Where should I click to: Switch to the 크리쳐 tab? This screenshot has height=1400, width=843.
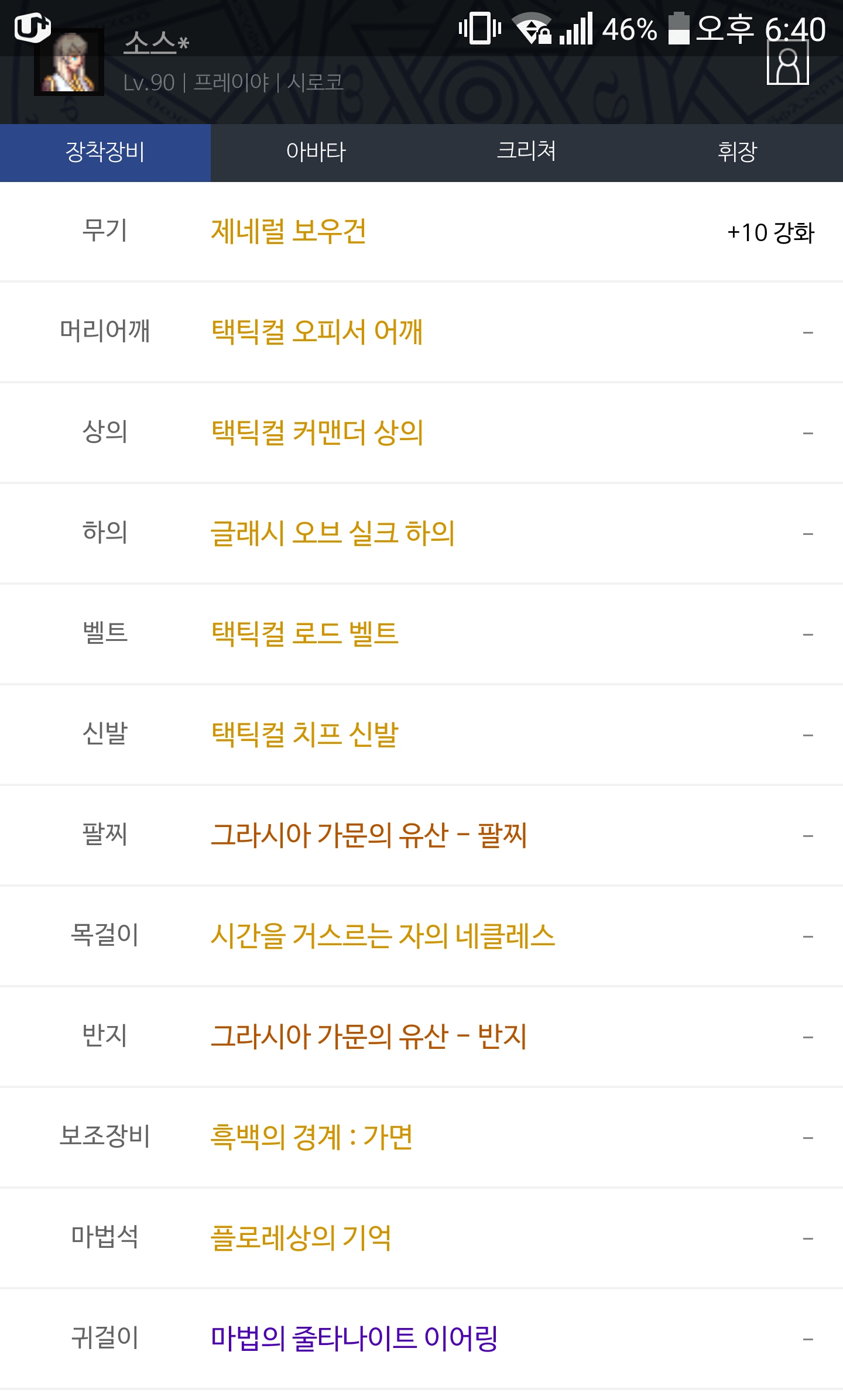click(x=527, y=152)
